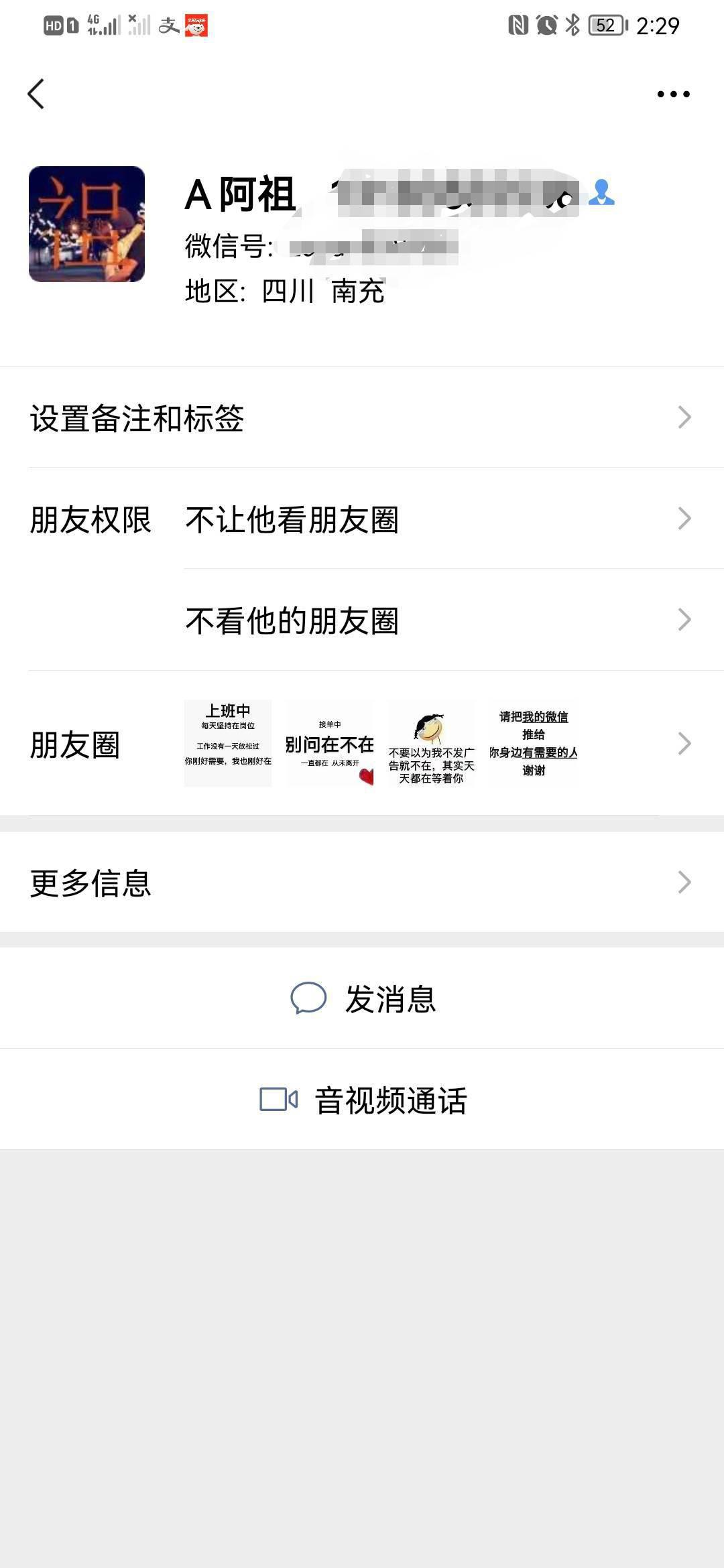The width and height of the screenshot is (724, 1568).
Task: Tap the chat bubble icon next to 发消息
Action: [308, 999]
